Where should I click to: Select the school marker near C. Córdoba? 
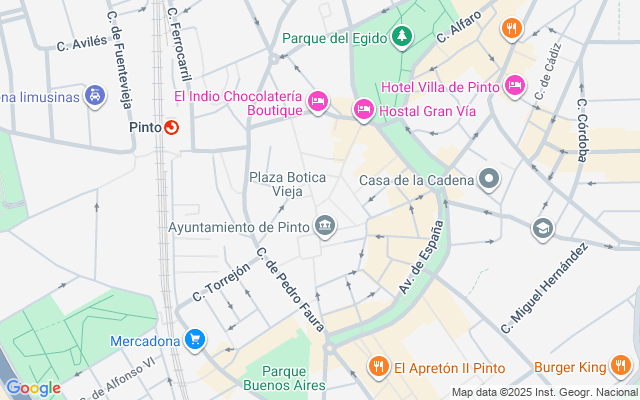point(542,230)
